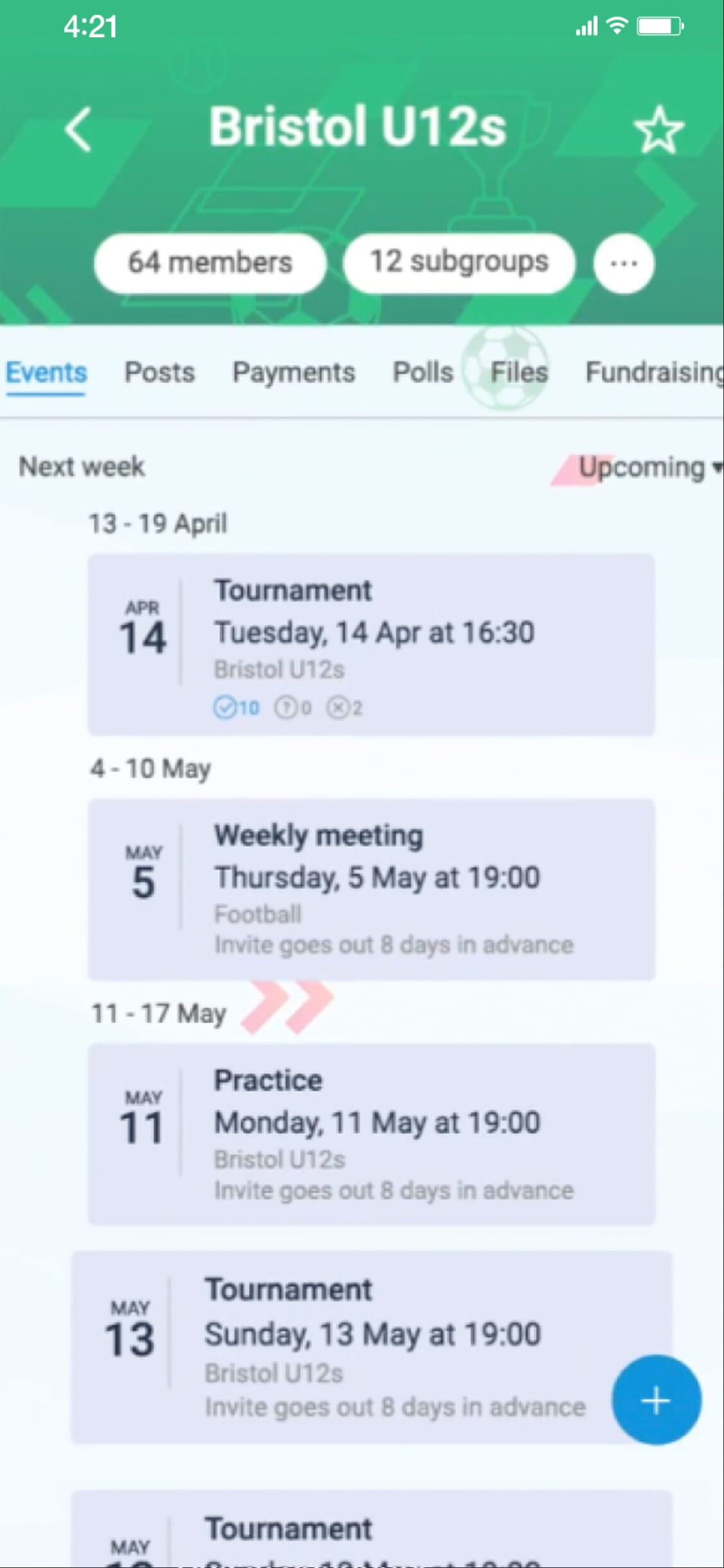
Task: Favorite the group with the star icon
Action: (658, 131)
